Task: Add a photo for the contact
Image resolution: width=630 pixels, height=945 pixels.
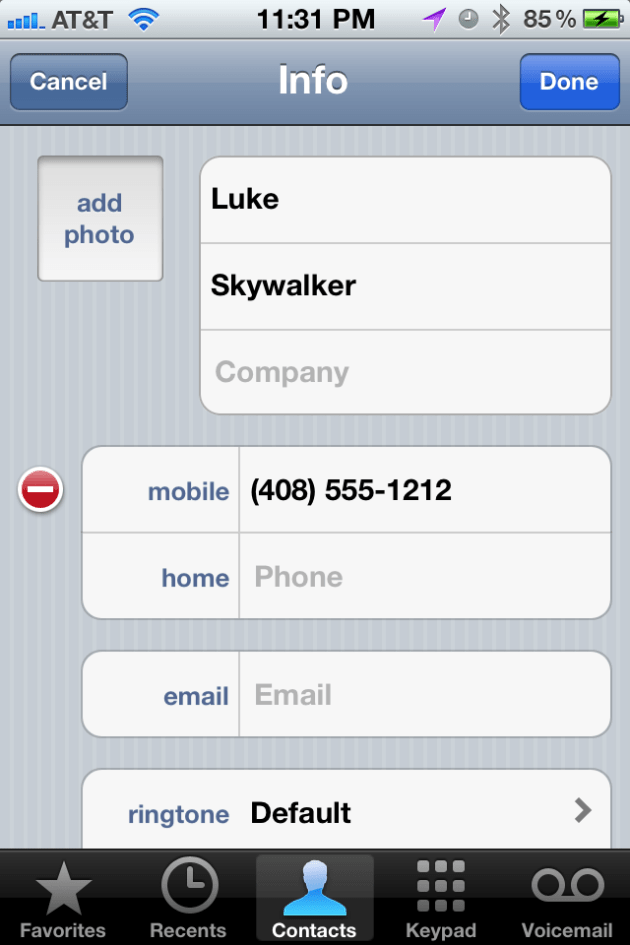Action: click(100, 219)
